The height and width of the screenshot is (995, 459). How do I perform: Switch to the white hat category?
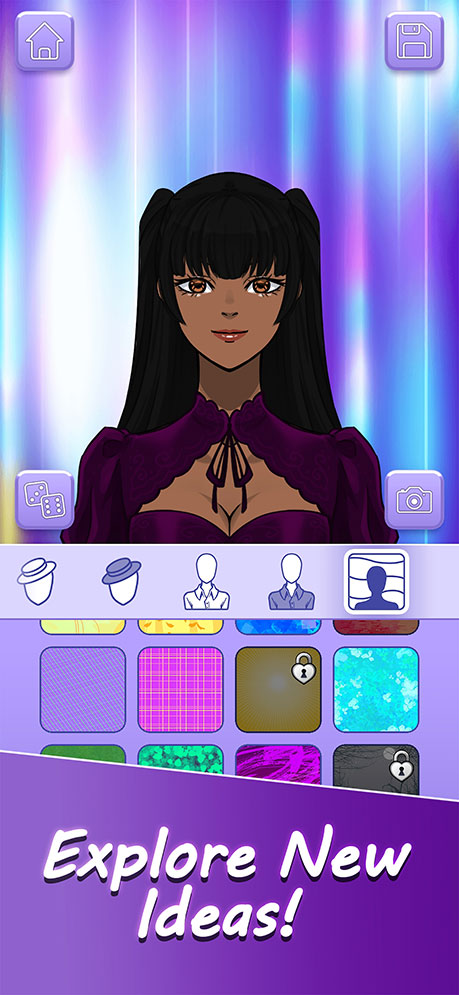point(37,581)
